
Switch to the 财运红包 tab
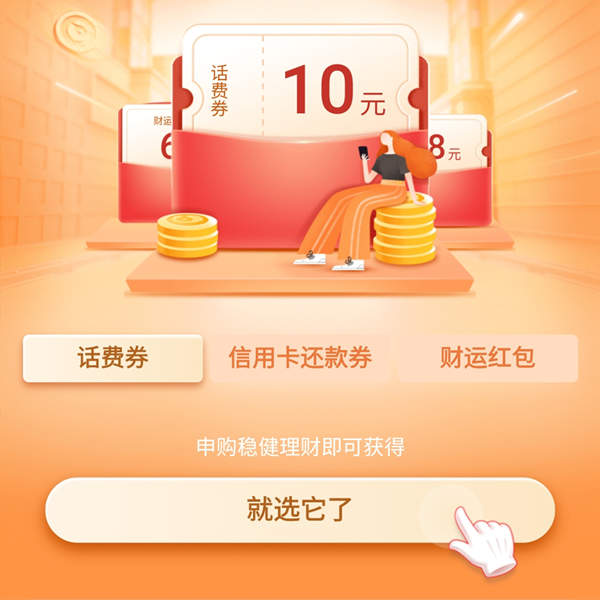[x=487, y=359]
